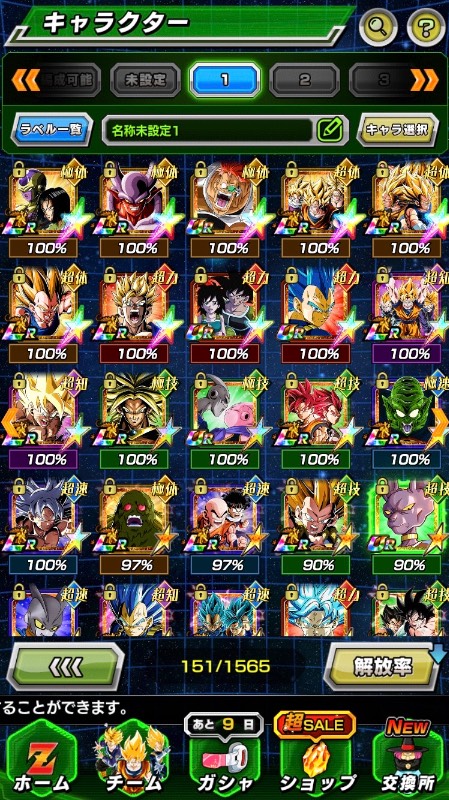Tap the green back arrows button

65,666
